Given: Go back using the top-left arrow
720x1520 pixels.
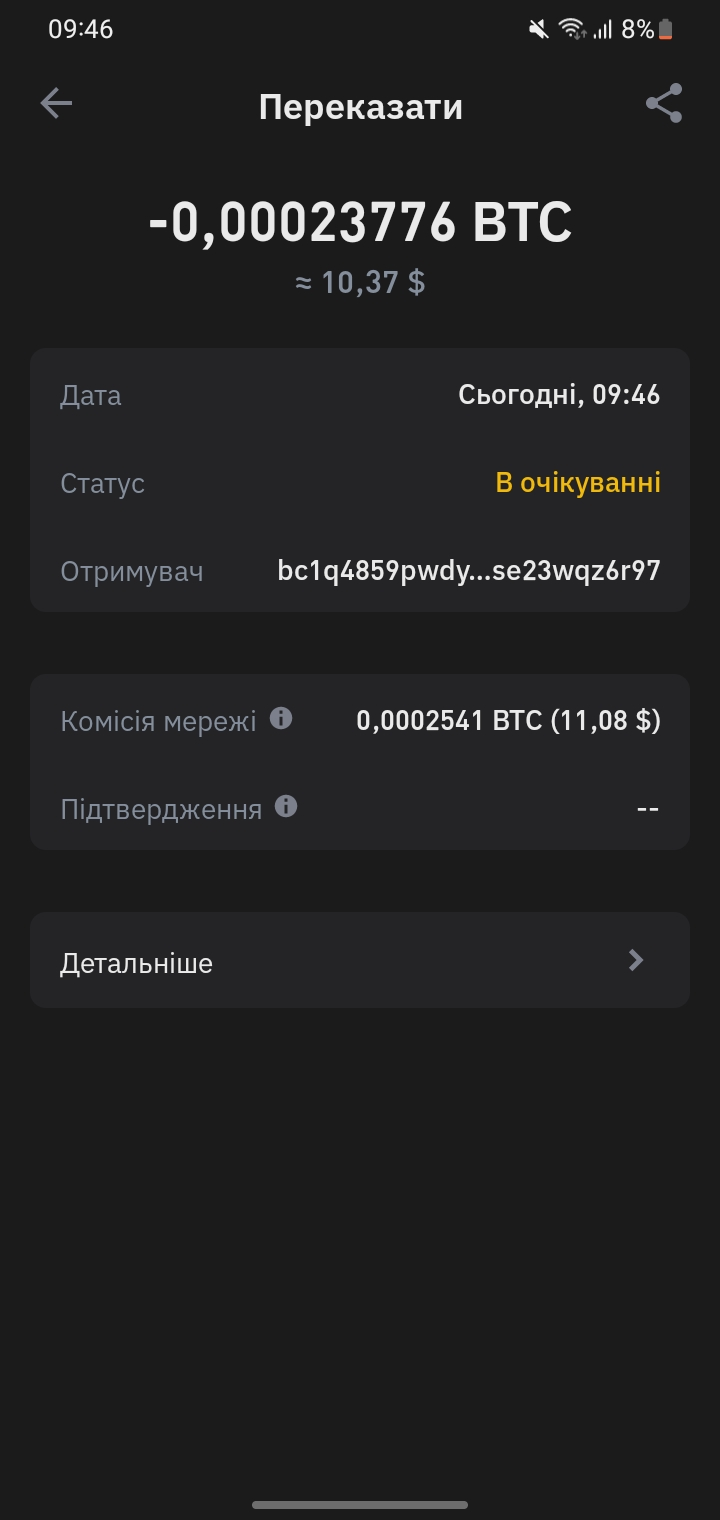Looking at the screenshot, I should (x=56, y=103).
